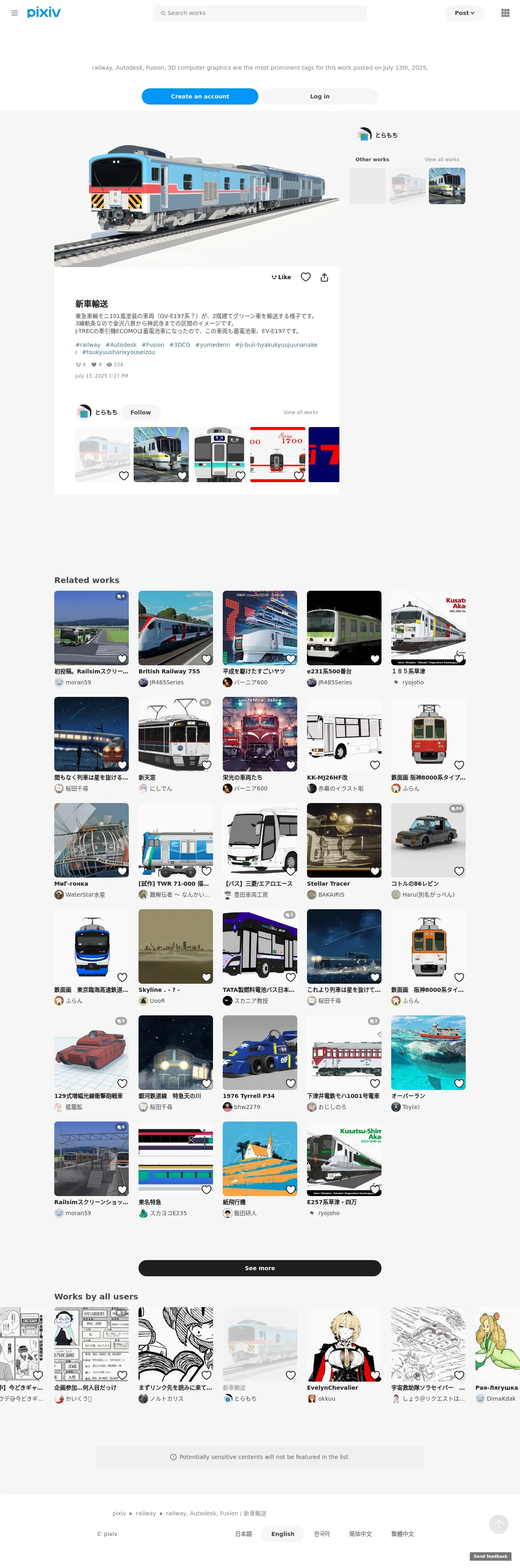Open the #Fusion tag
The height and width of the screenshot is (1568, 520).
[x=153, y=344]
